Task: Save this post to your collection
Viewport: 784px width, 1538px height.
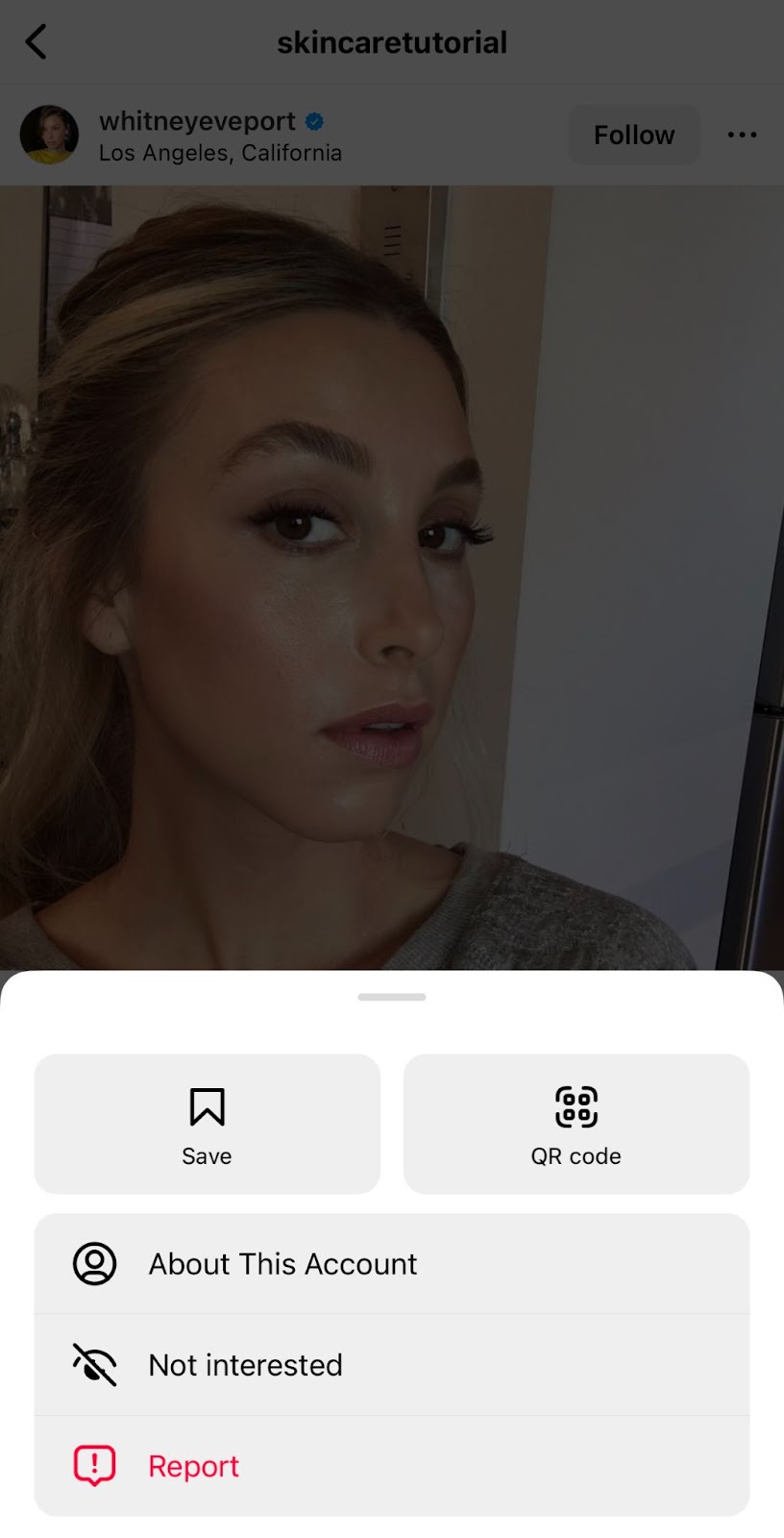Action: tap(207, 1124)
